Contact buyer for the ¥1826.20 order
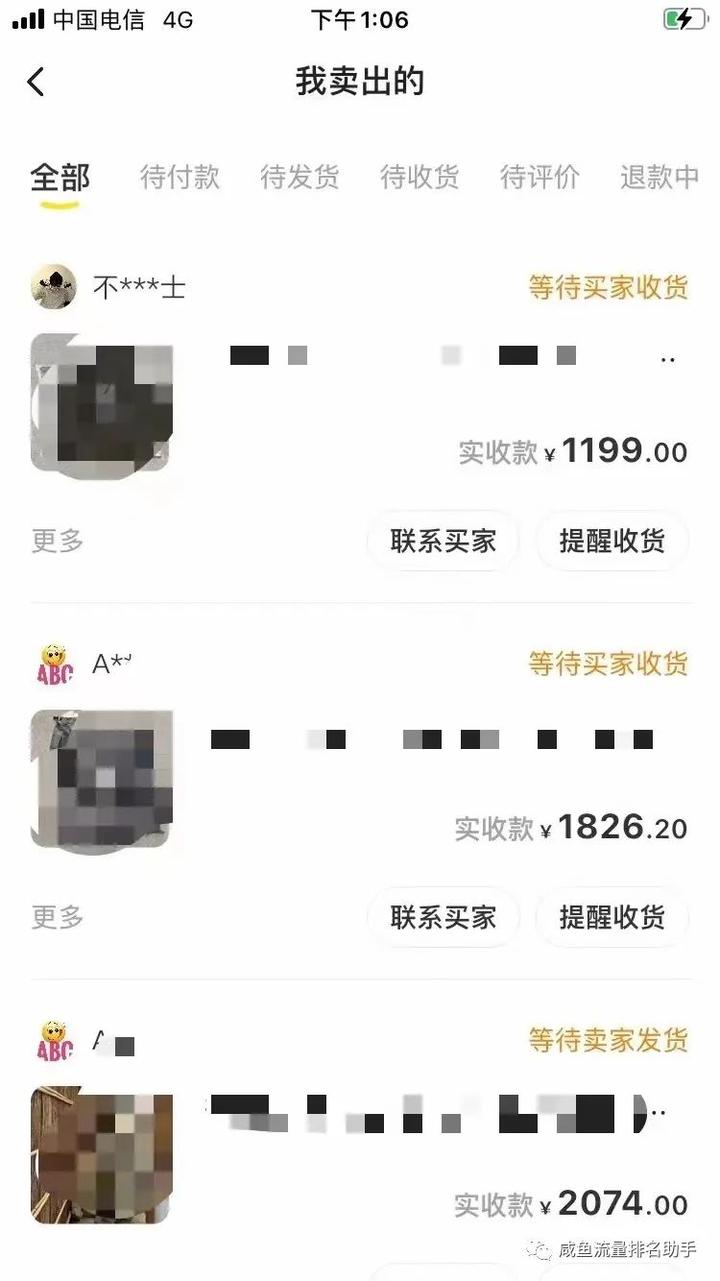This screenshot has width=720, height=1281. click(443, 917)
